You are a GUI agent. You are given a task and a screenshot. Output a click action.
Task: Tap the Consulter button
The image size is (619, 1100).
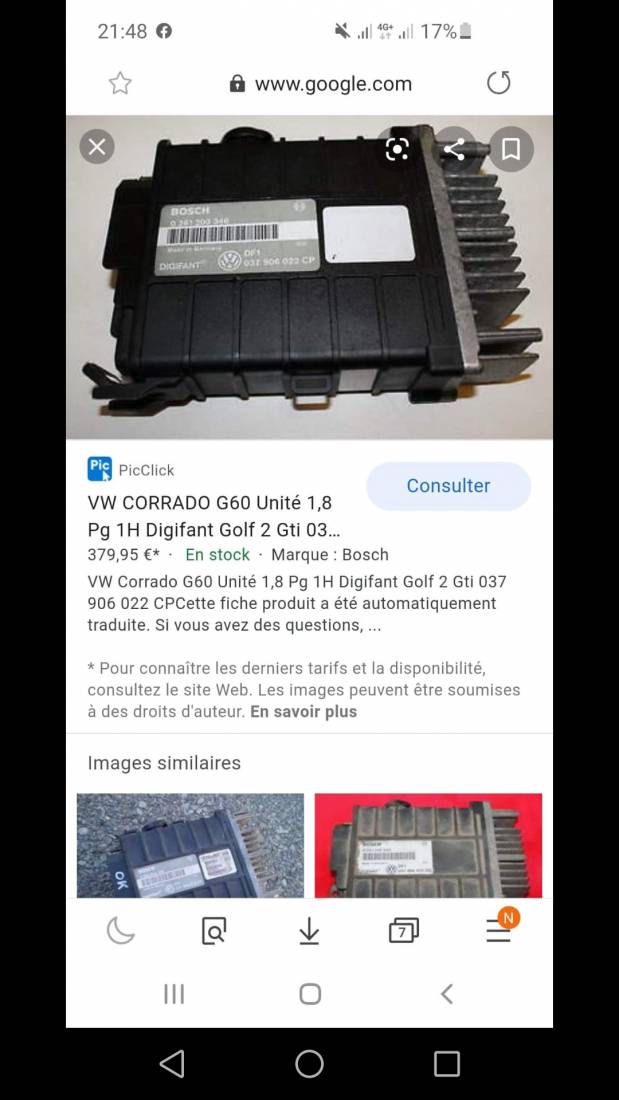click(448, 485)
